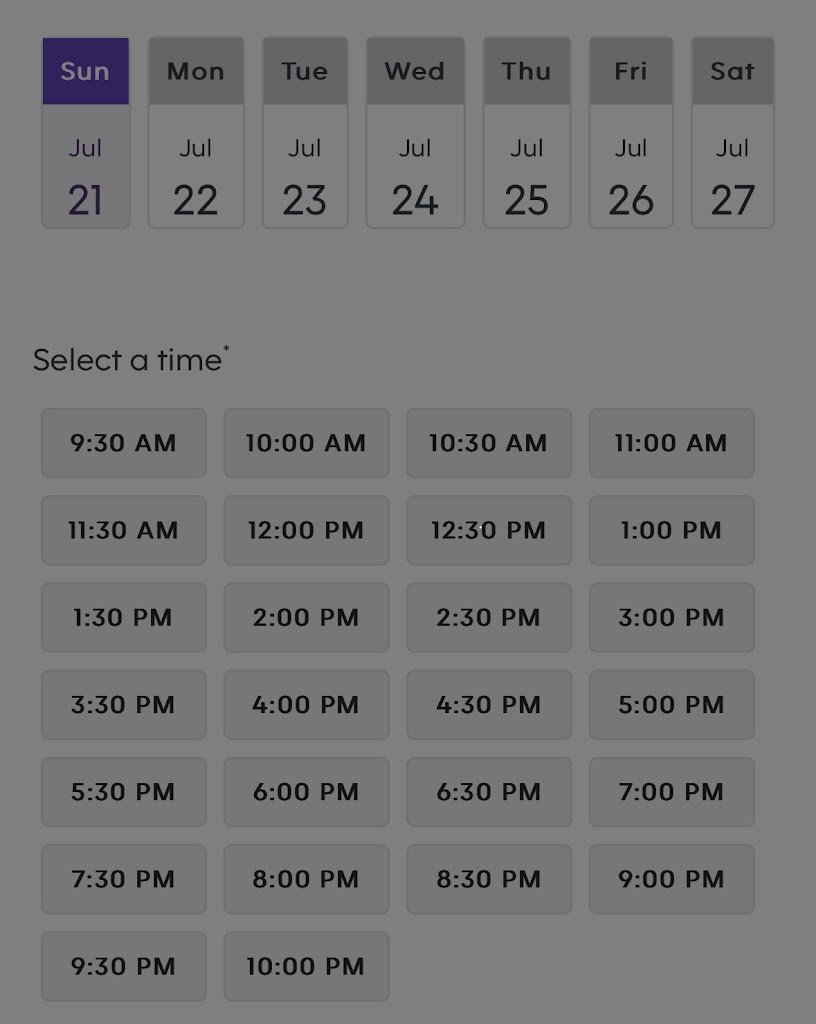The image size is (816, 1024).
Task: Choose Tuesday, Jul 23 date
Action: [305, 133]
